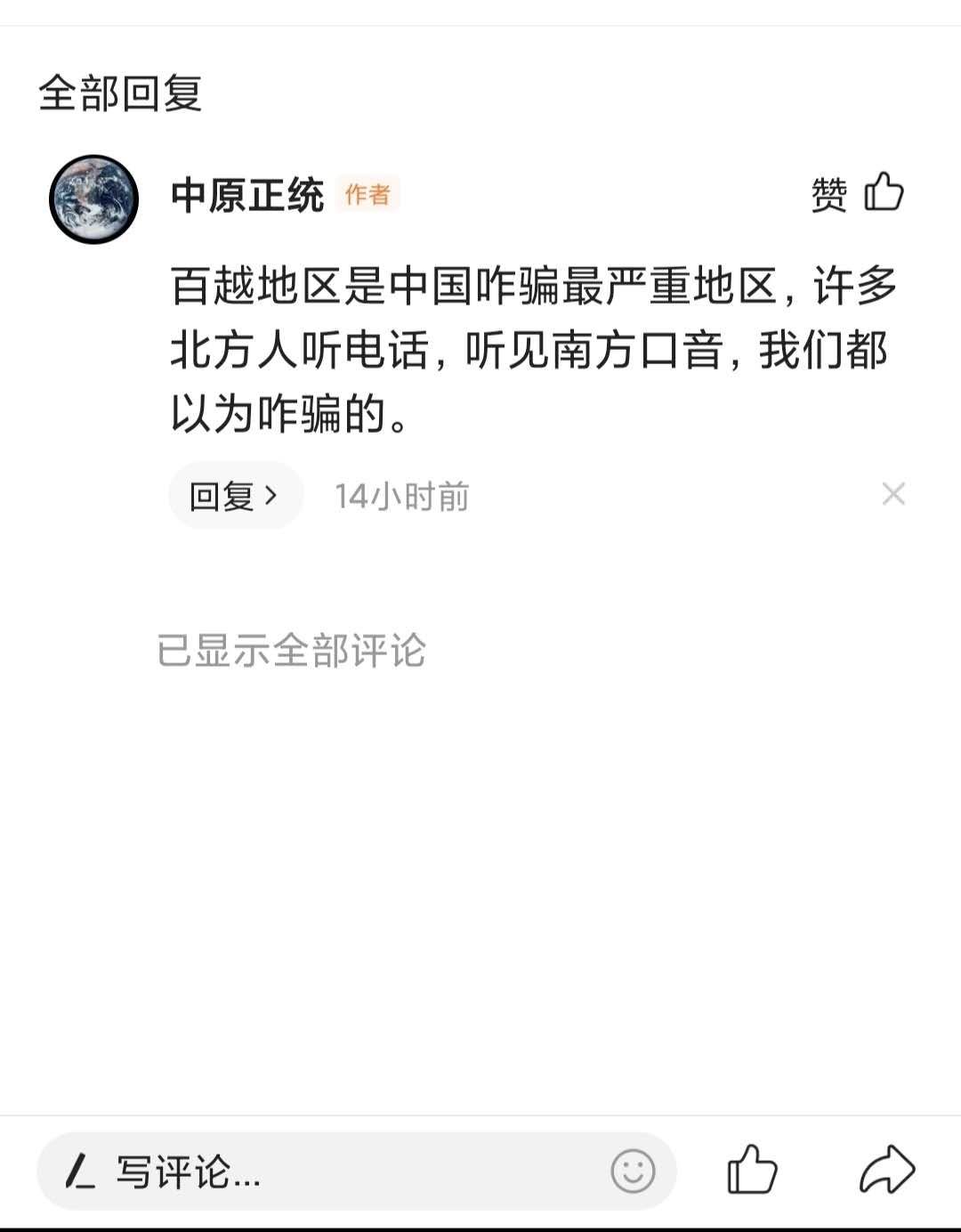This screenshot has width=961, height=1232.
Task: Open 中原正统's profile avatar
Action: point(93,199)
